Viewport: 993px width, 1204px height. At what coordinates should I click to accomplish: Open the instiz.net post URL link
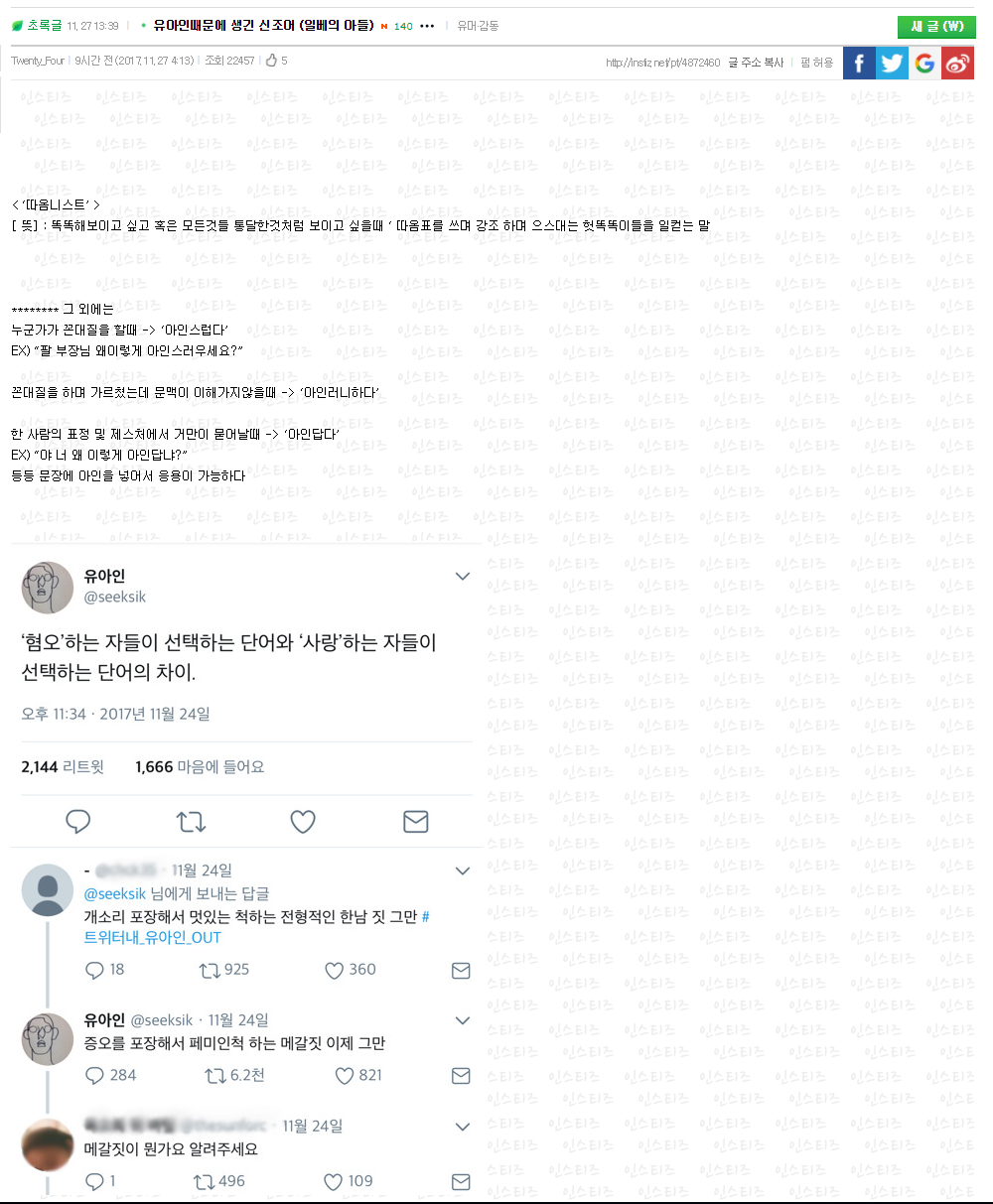click(662, 63)
